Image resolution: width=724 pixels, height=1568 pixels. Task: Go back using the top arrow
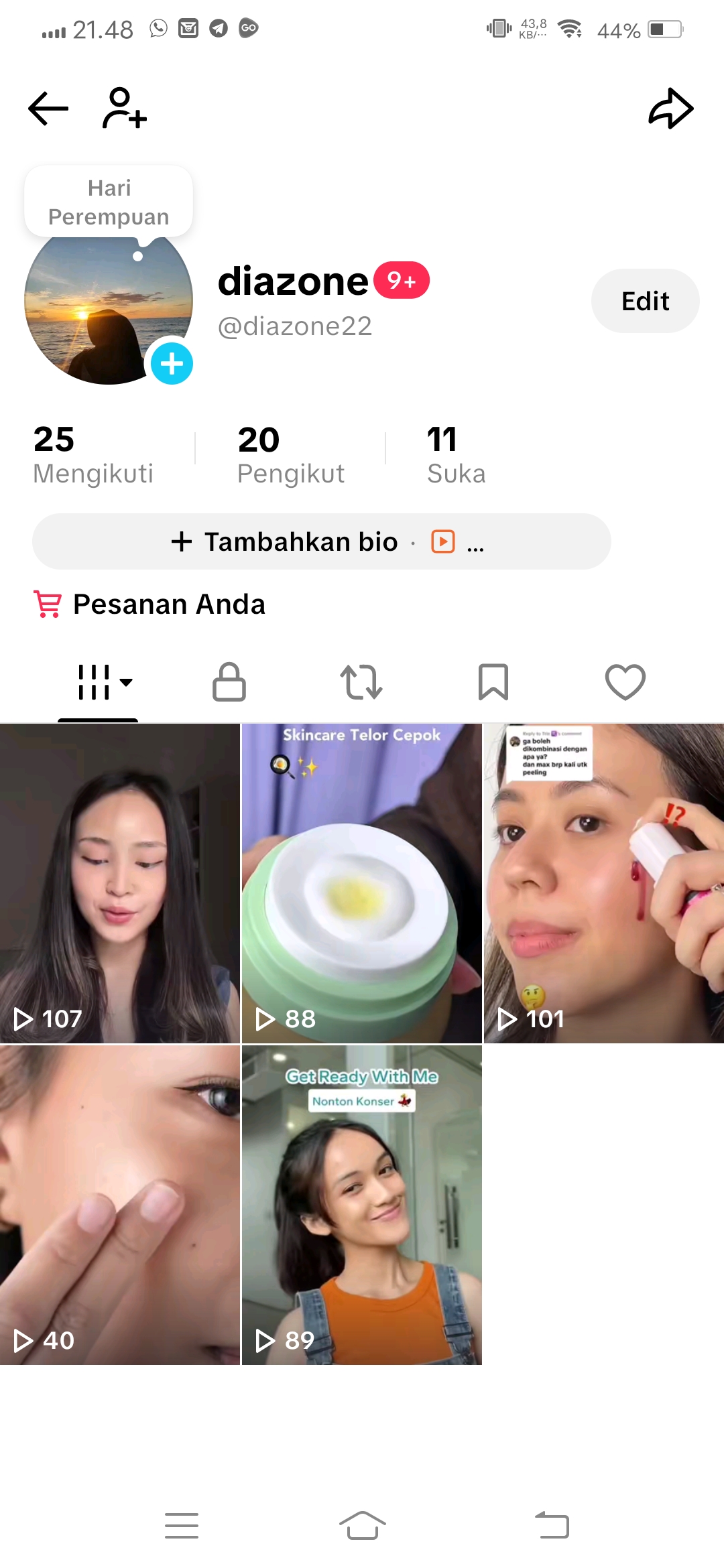click(48, 109)
